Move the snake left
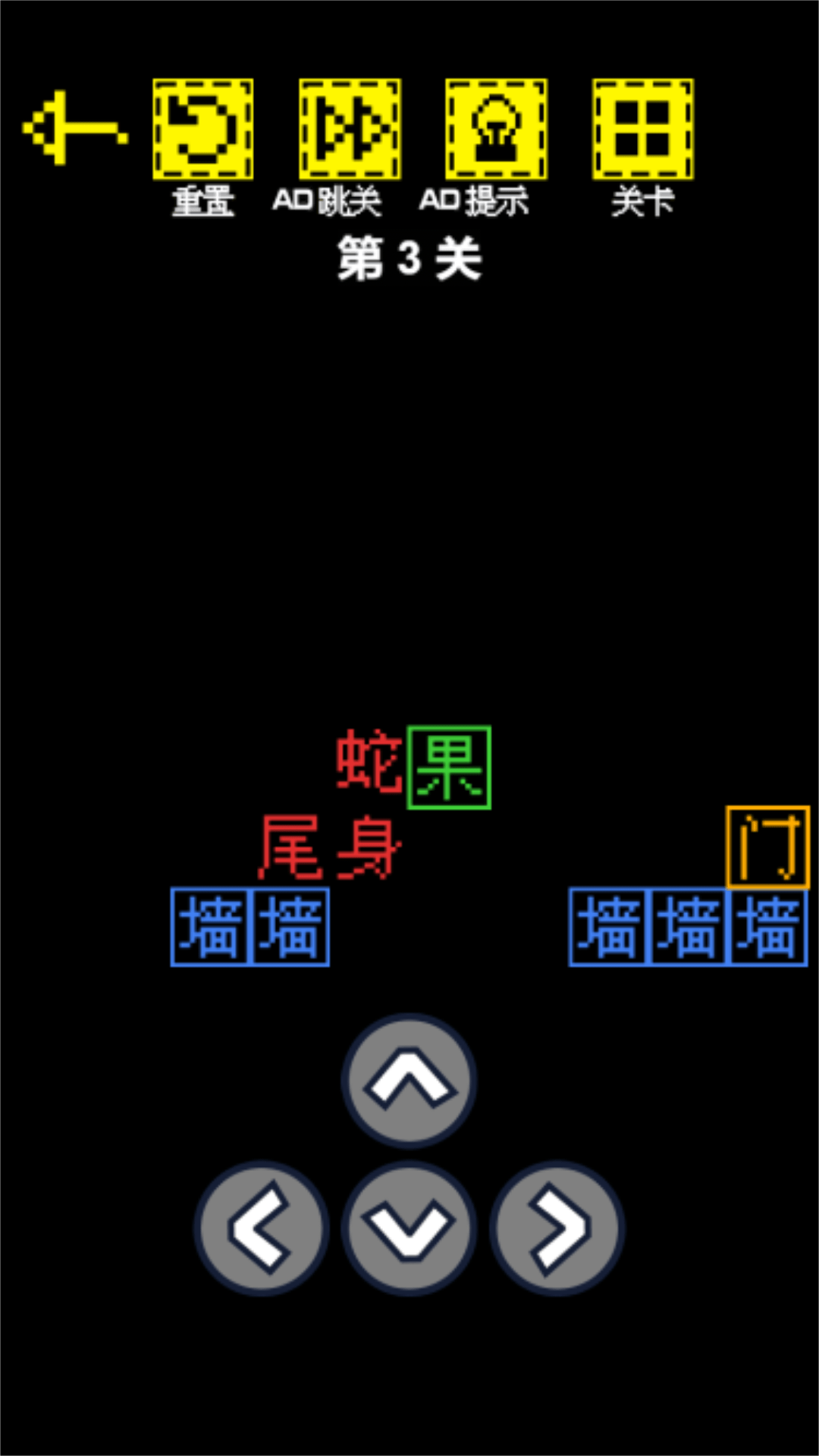This screenshot has width=819, height=1456. [262, 1227]
